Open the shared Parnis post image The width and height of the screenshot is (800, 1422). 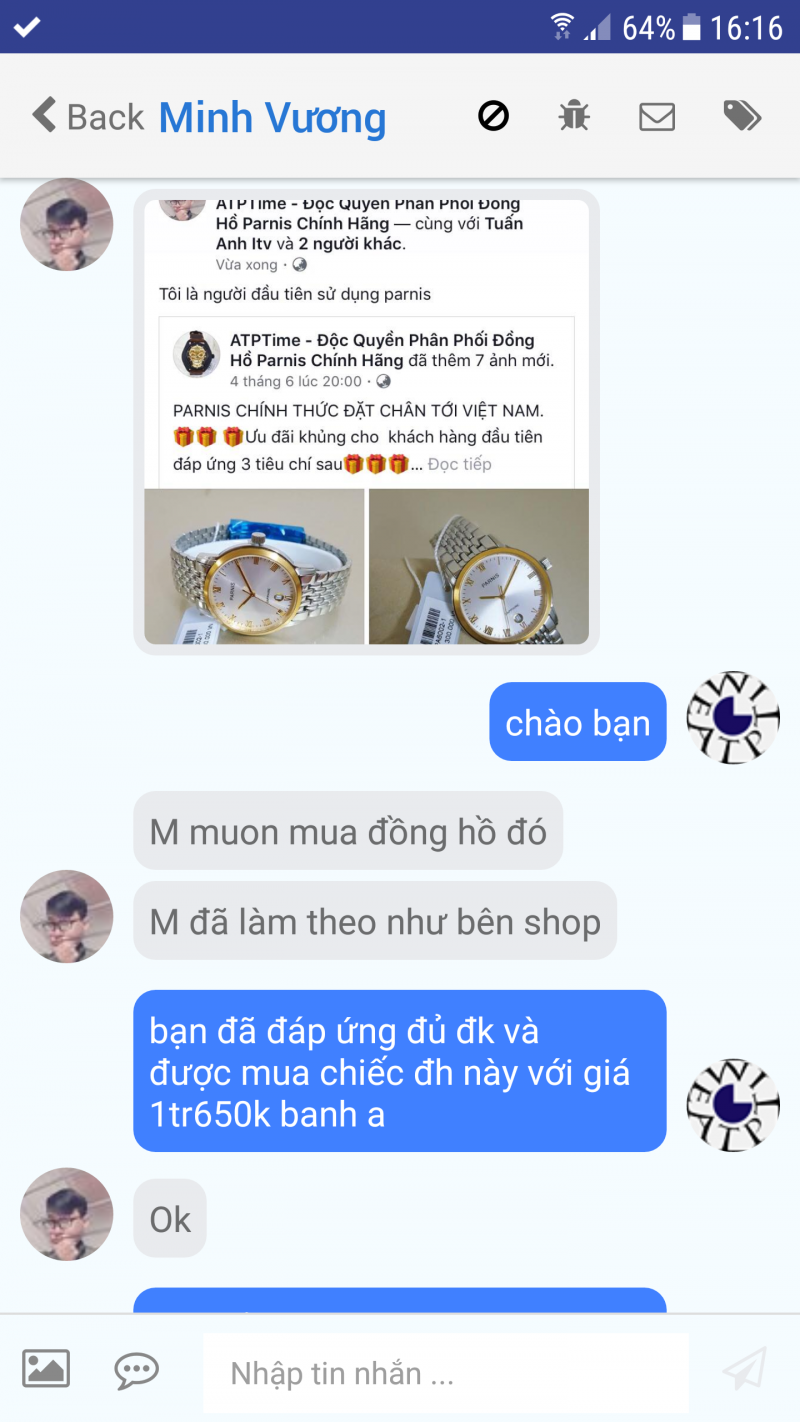pos(366,422)
